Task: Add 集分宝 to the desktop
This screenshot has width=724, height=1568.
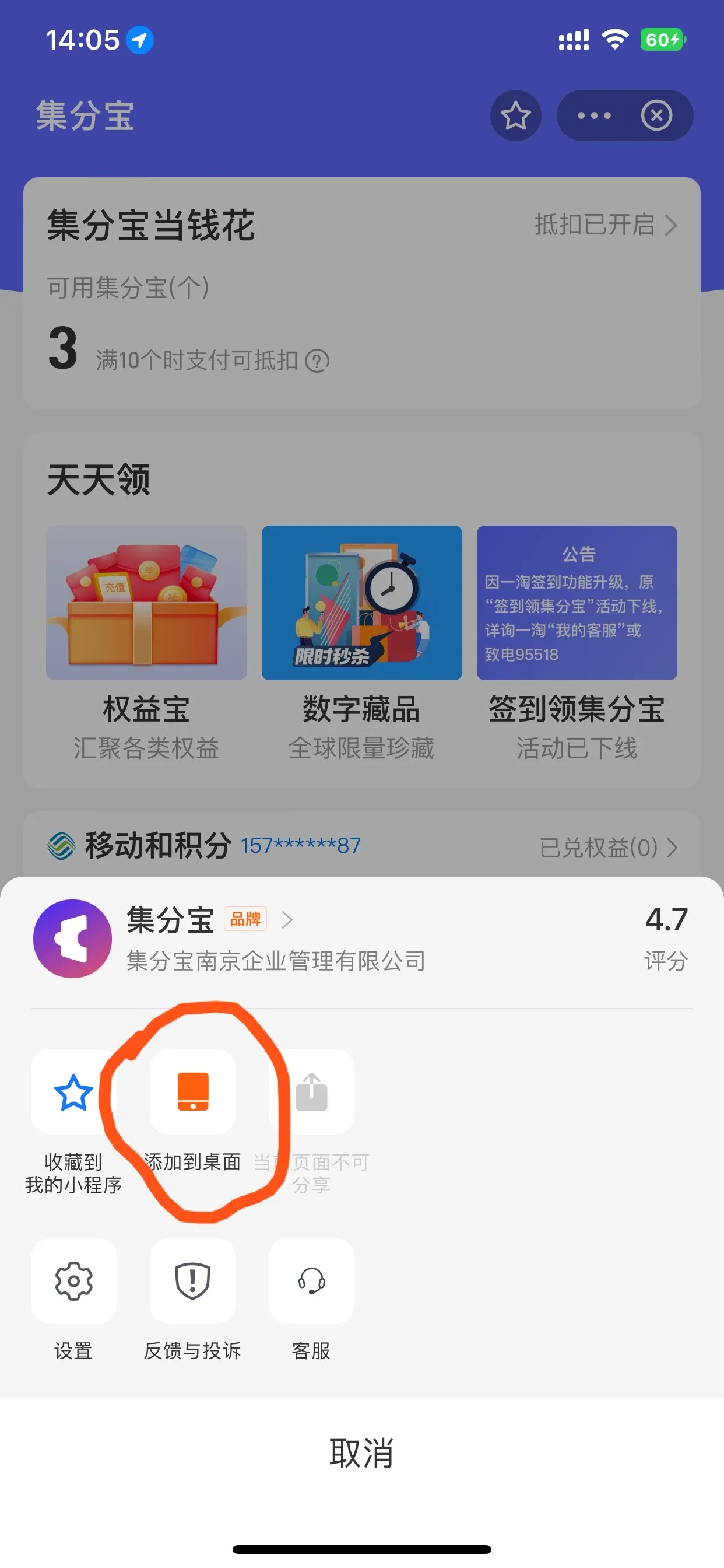Action: (192, 1092)
